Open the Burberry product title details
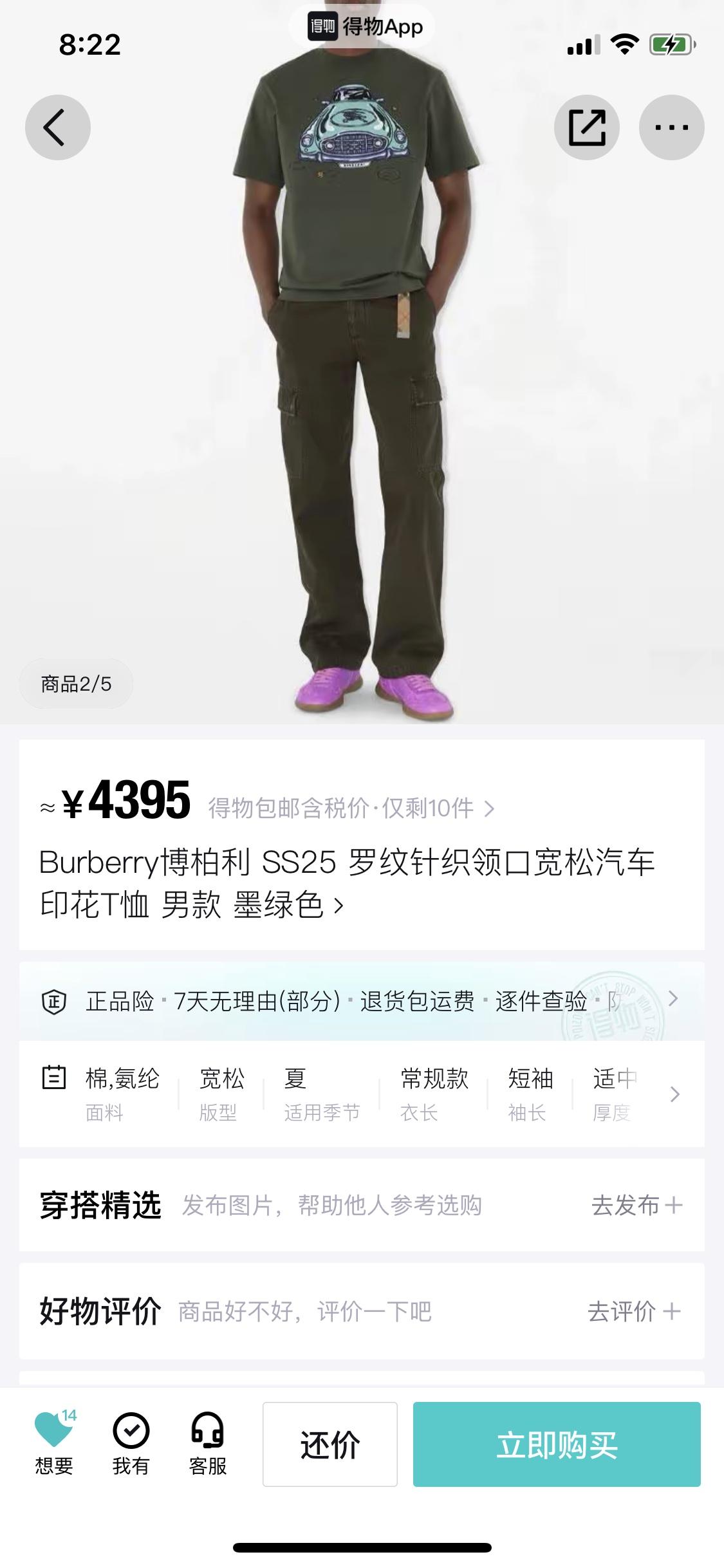The width and height of the screenshot is (724, 1568). click(348, 883)
